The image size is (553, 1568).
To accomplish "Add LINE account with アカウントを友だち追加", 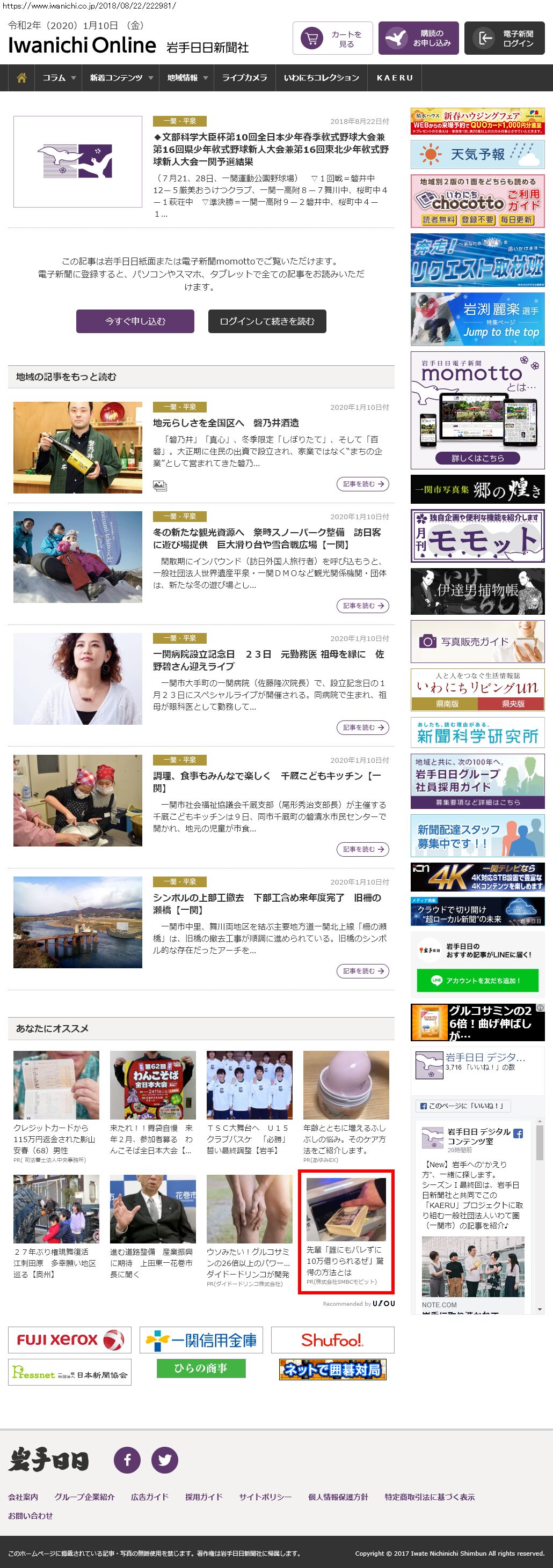I will point(477,981).
